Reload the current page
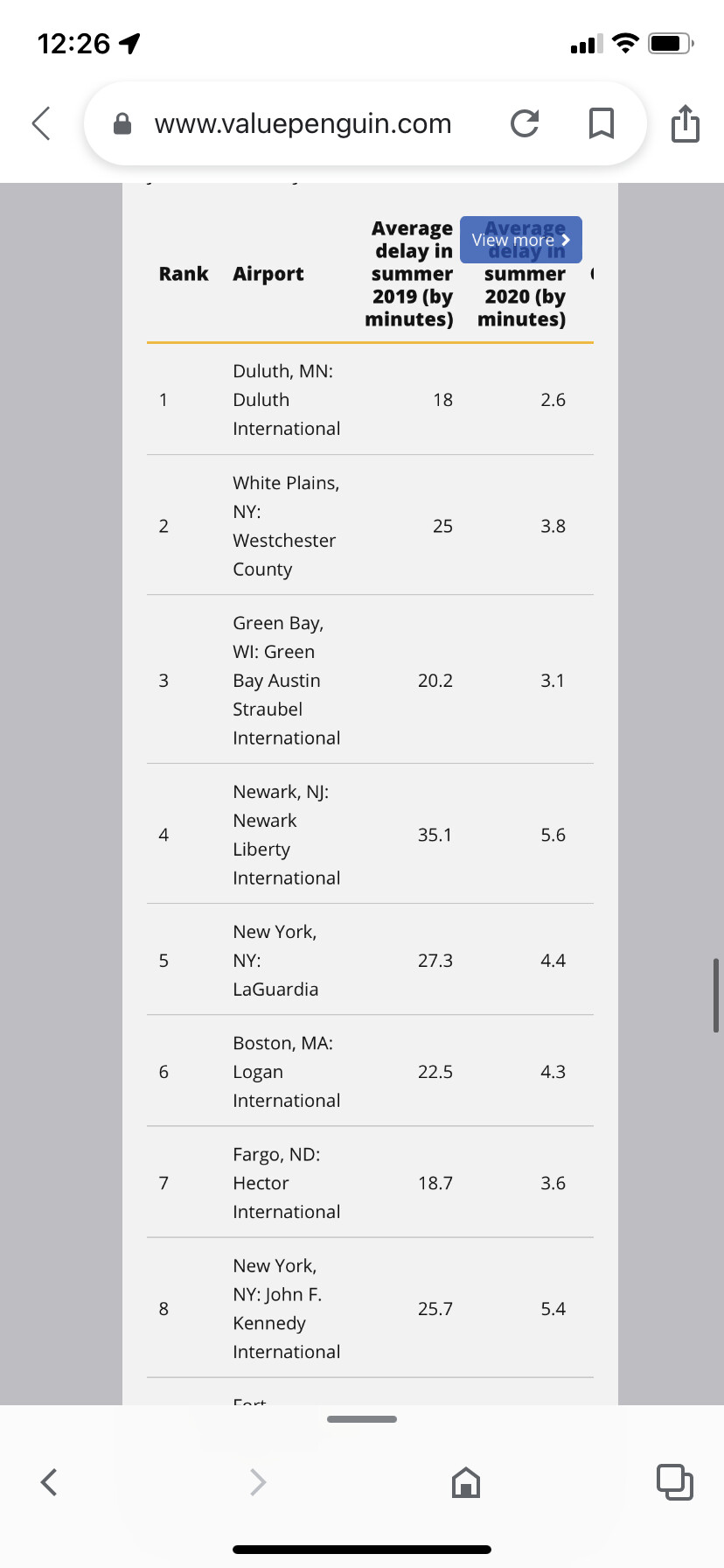The width and height of the screenshot is (724, 1568). tap(525, 123)
